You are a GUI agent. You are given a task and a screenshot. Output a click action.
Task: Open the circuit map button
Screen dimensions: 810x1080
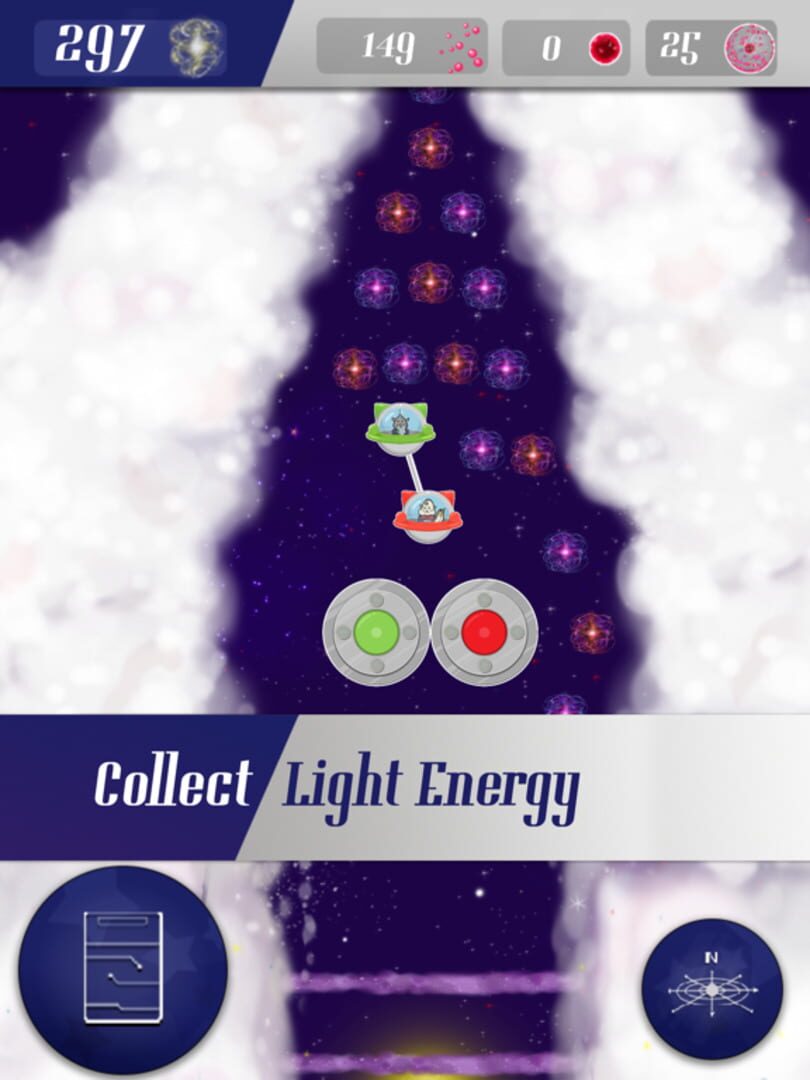coord(122,968)
